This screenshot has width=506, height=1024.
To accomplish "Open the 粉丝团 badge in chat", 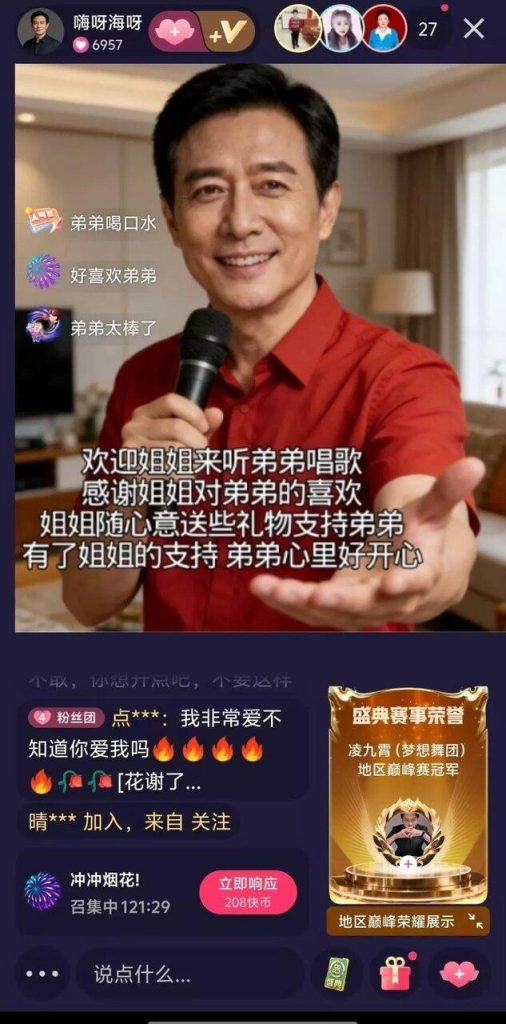I will (67, 719).
